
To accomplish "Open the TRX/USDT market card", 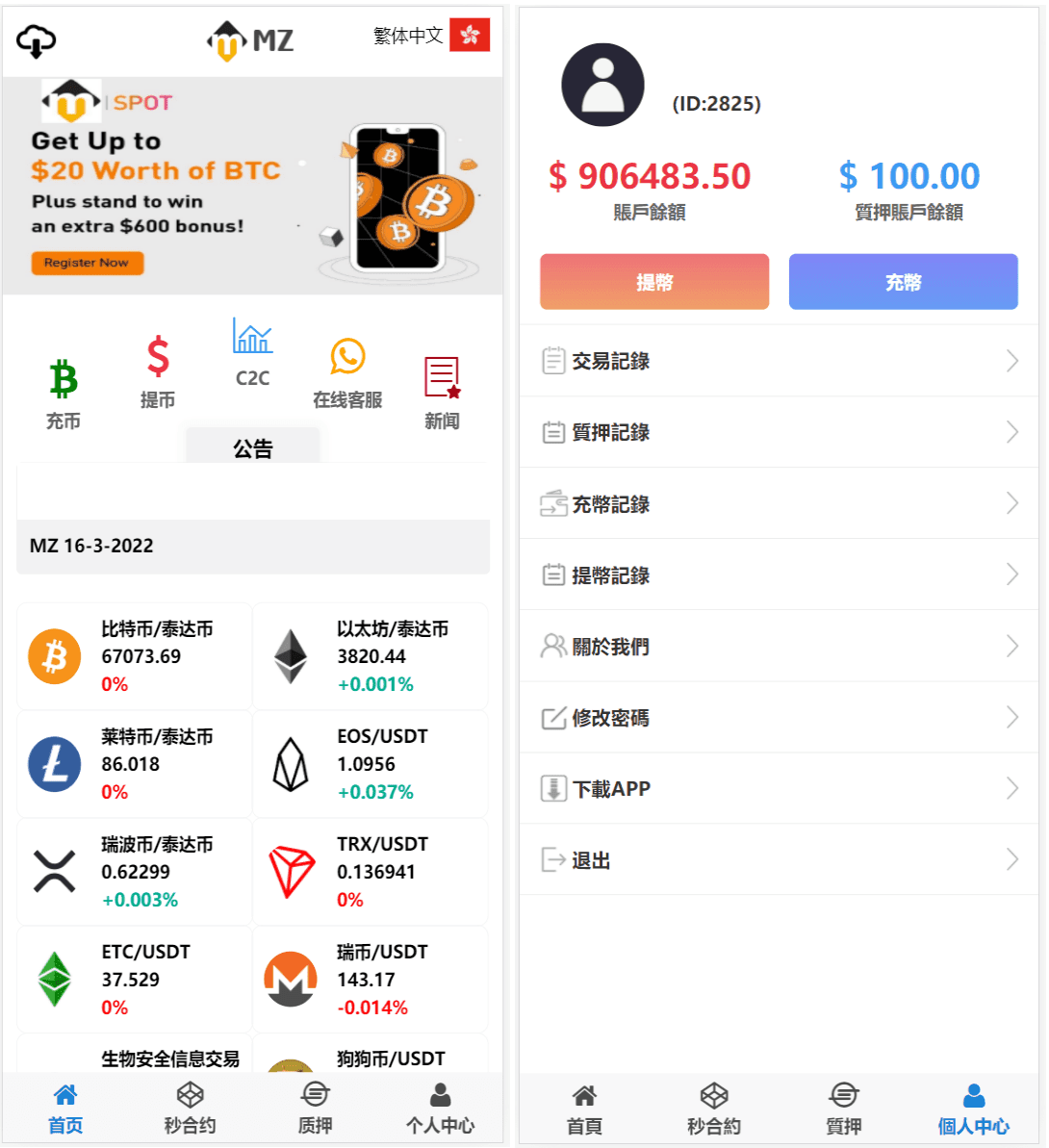I will pyautogui.click(x=371, y=872).
